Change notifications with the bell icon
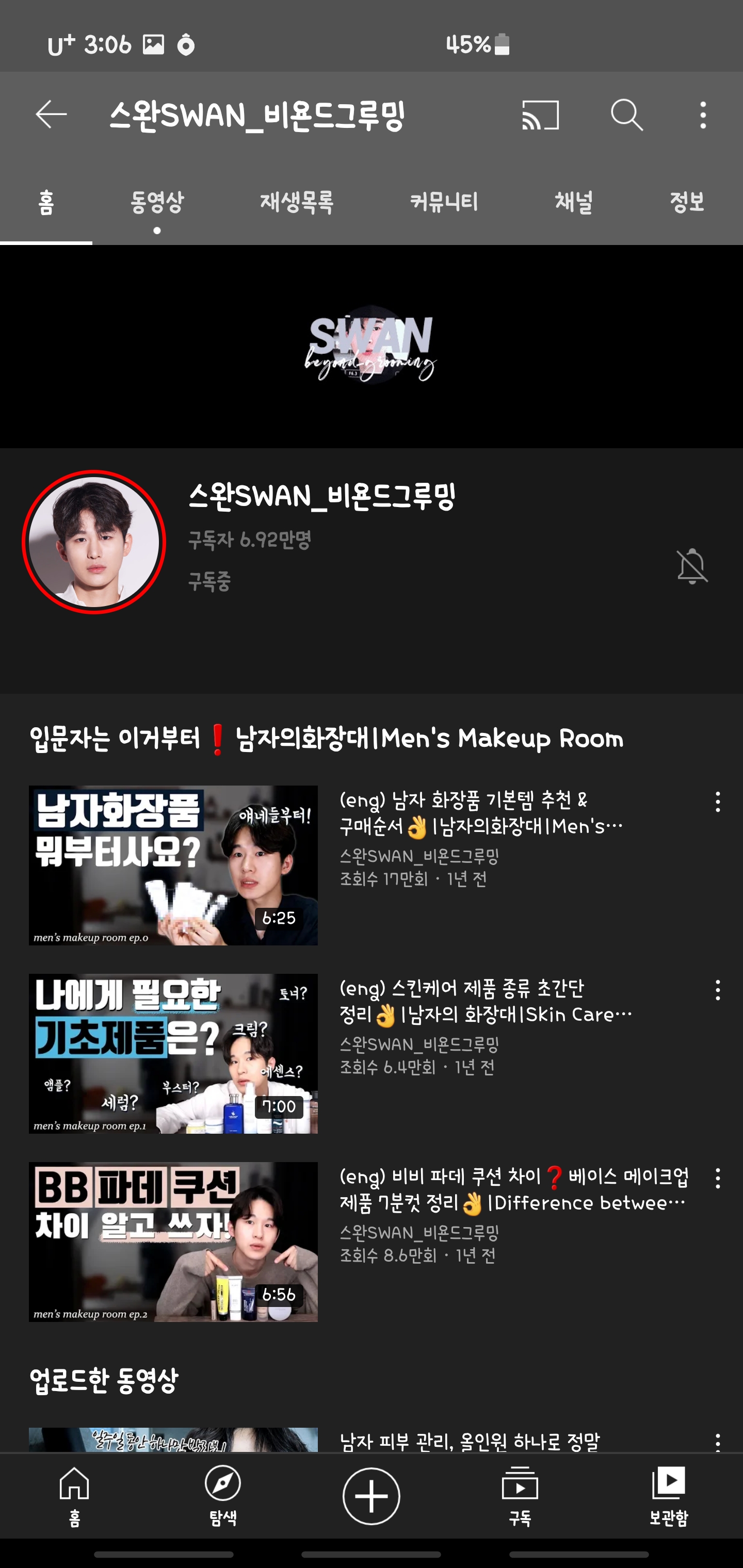 coord(692,566)
